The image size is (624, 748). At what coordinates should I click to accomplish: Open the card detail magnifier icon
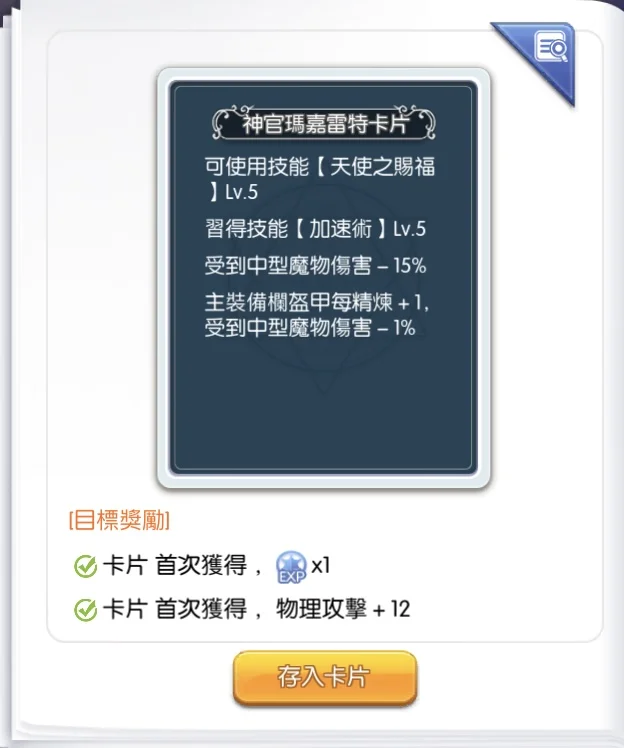[552, 47]
